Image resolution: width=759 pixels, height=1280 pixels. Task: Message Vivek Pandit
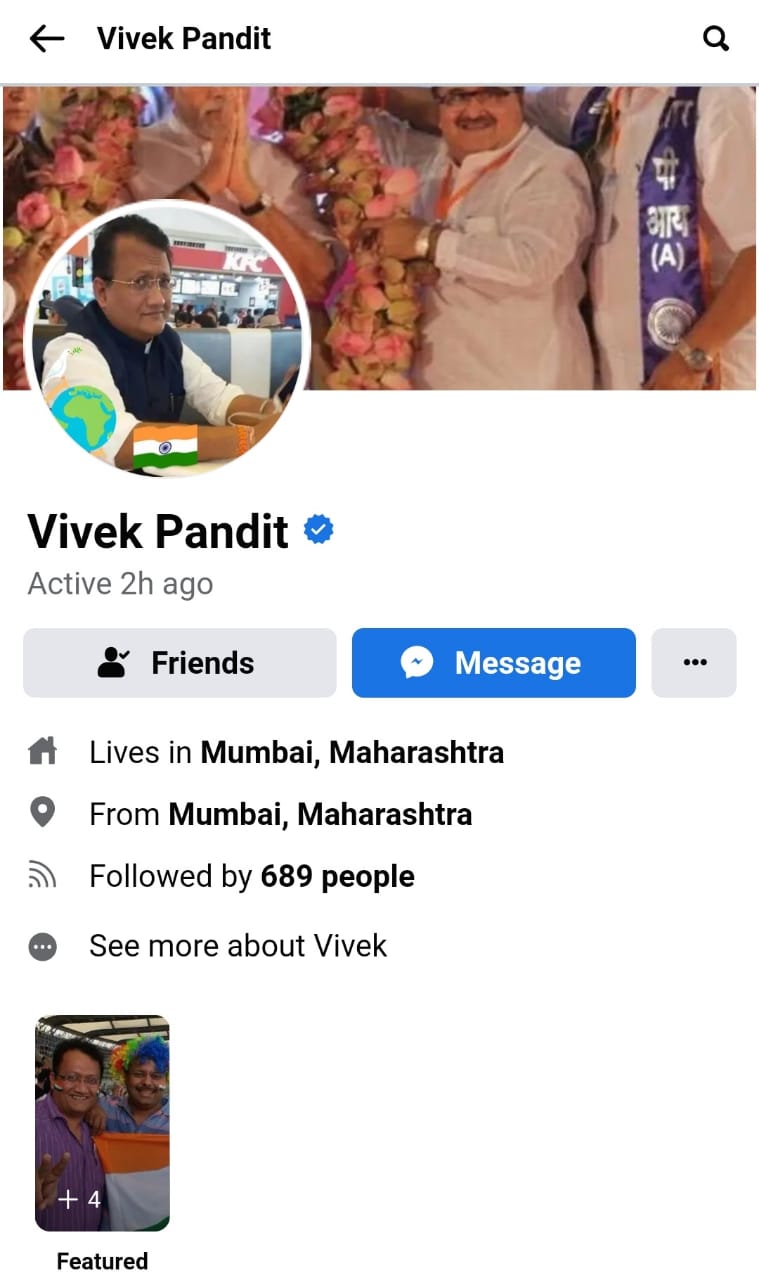493,663
